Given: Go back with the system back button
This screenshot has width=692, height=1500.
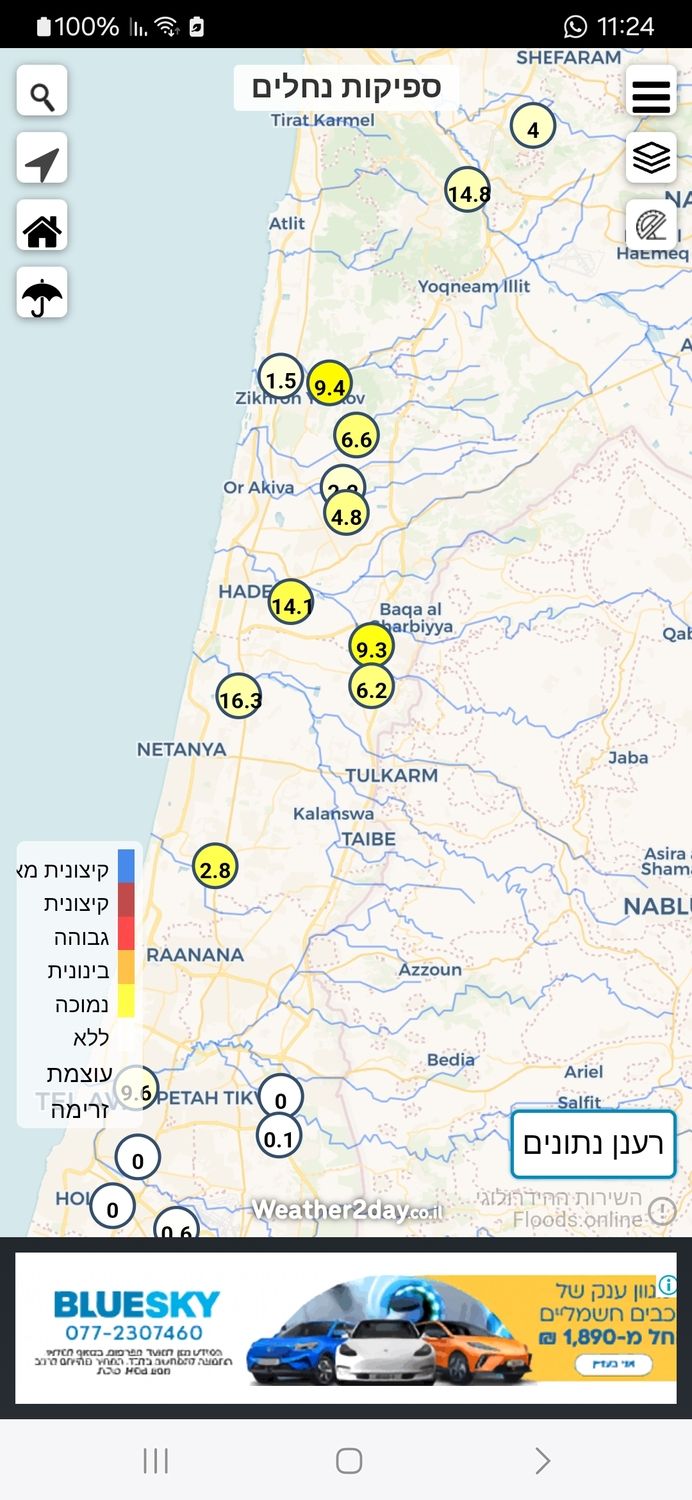Looking at the screenshot, I should click(541, 1461).
